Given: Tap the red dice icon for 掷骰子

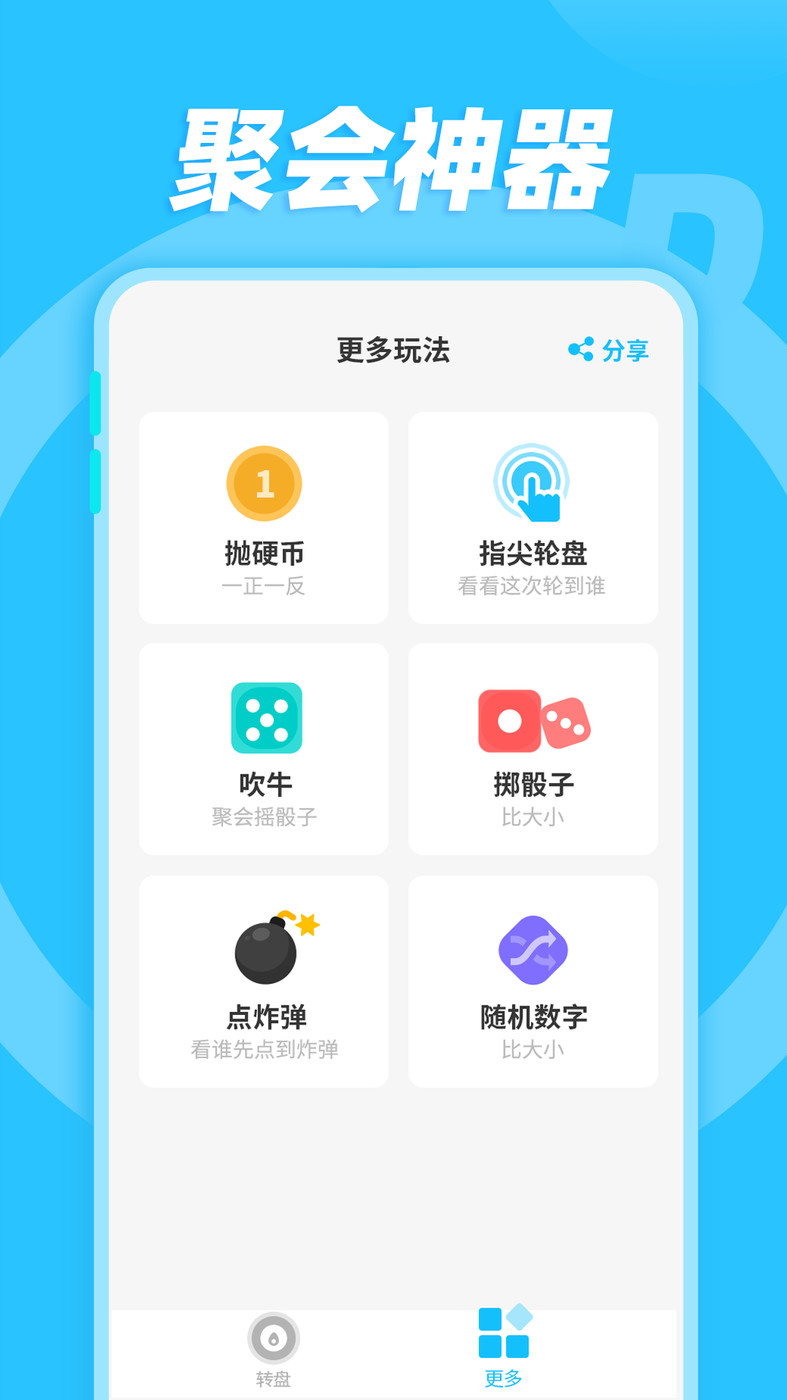Looking at the screenshot, I should click(x=533, y=716).
